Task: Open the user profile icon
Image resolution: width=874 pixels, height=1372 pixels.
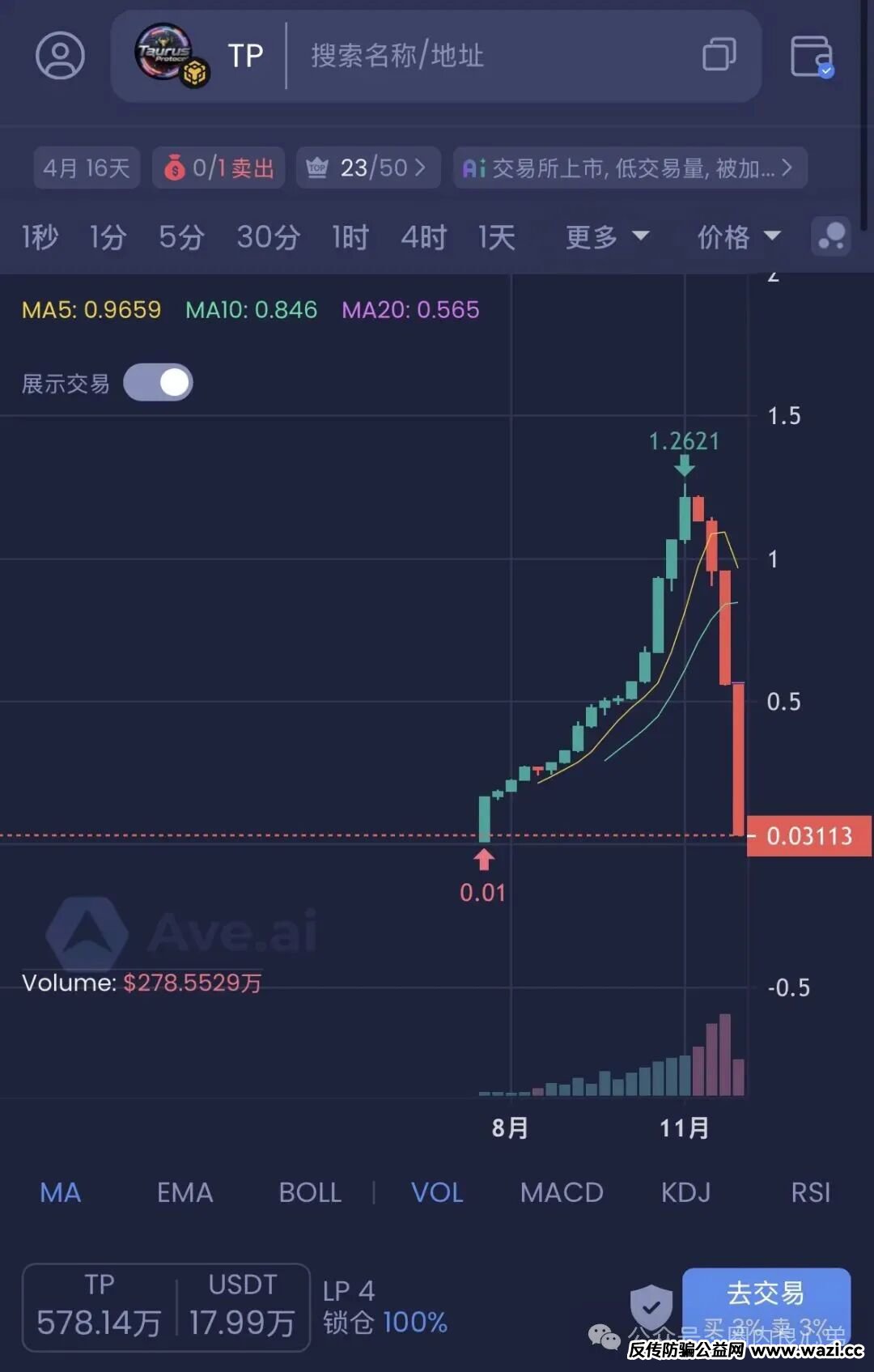Action: [x=61, y=55]
